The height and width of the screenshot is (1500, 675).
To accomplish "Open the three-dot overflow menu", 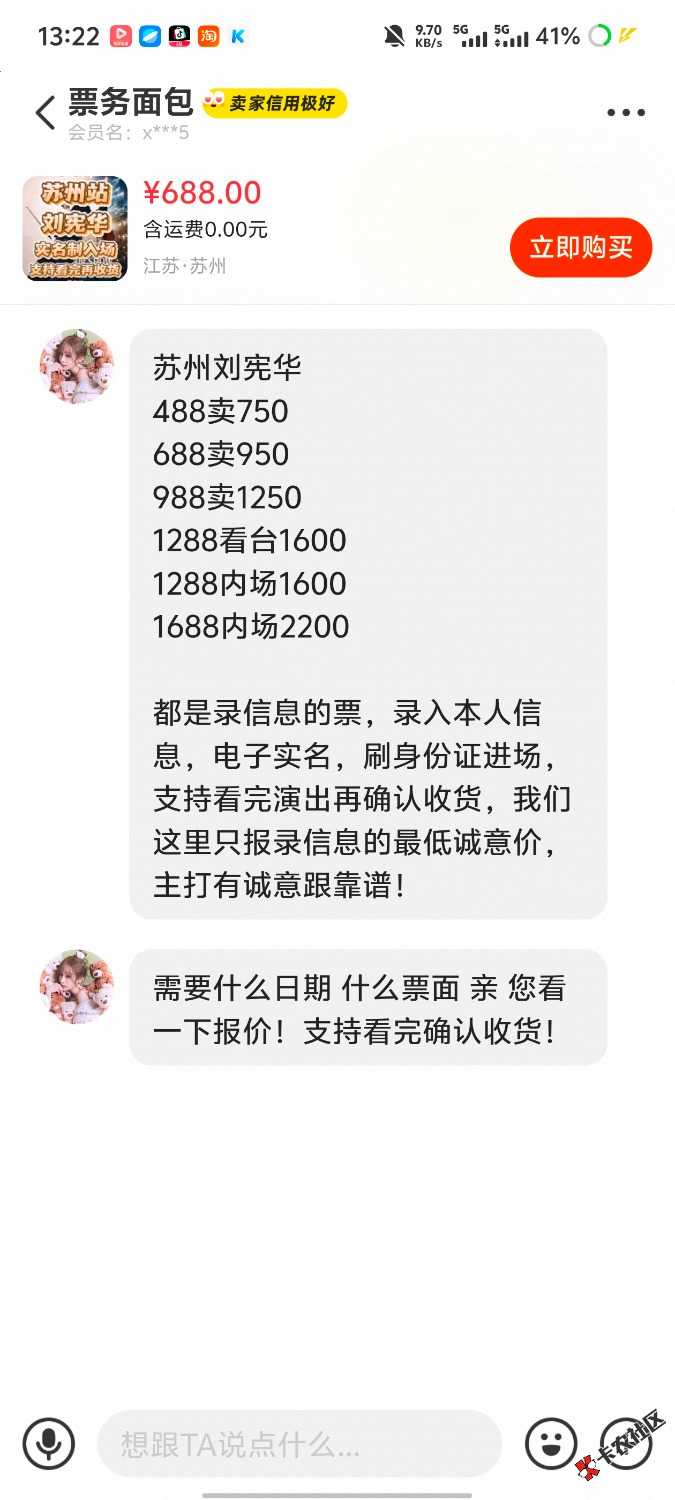I will pos(626,113).
